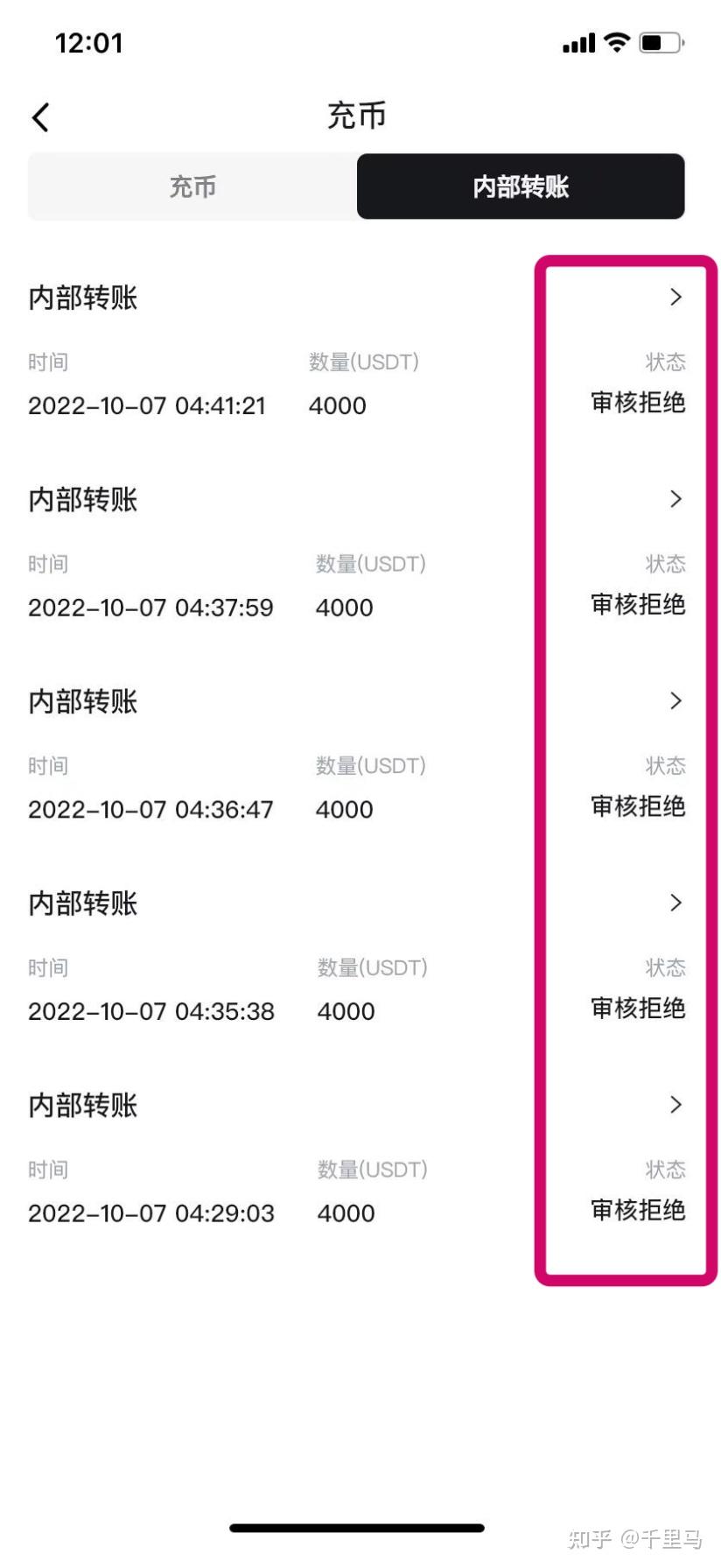Tap the 审核拒绝 status of the first record

click(637, 404)
